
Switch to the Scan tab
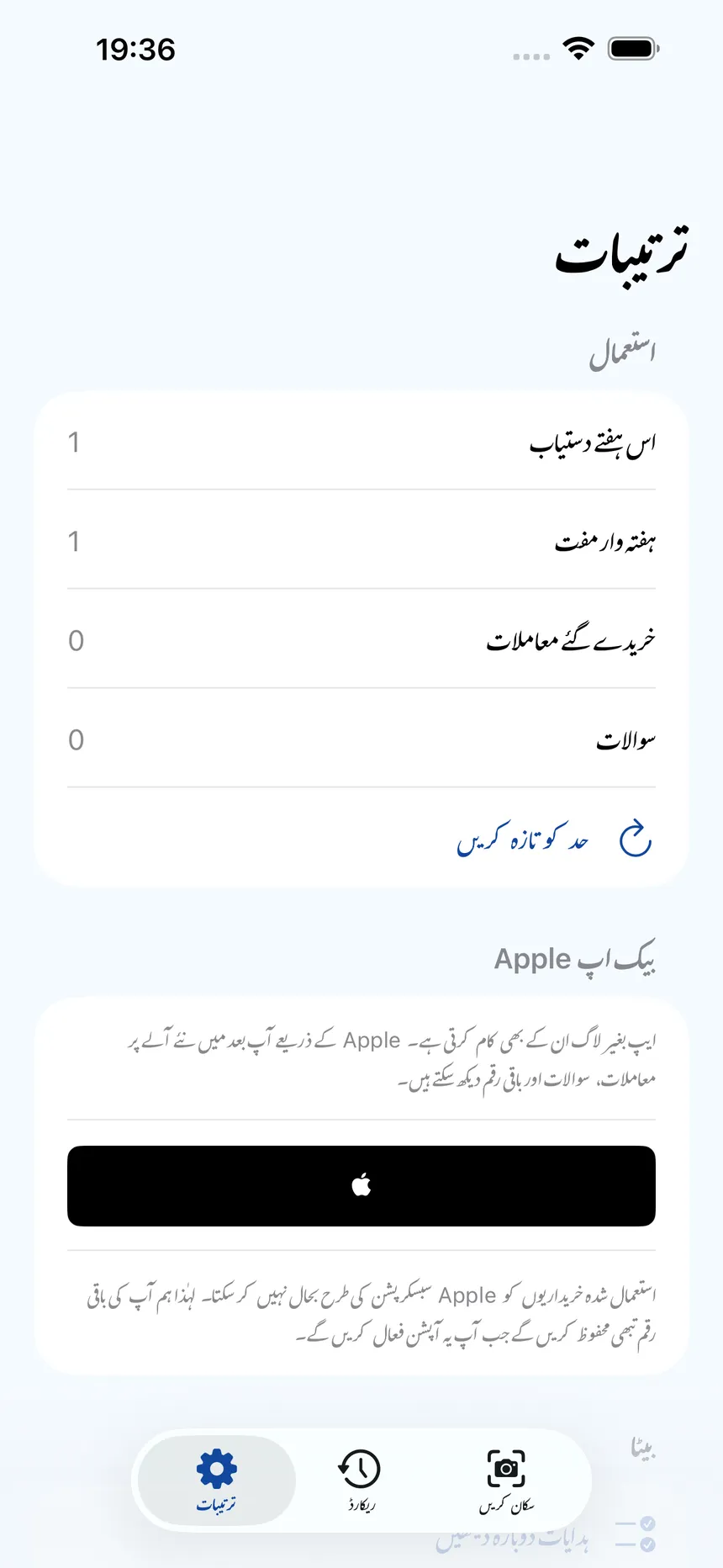click(x=506, y=1480)
